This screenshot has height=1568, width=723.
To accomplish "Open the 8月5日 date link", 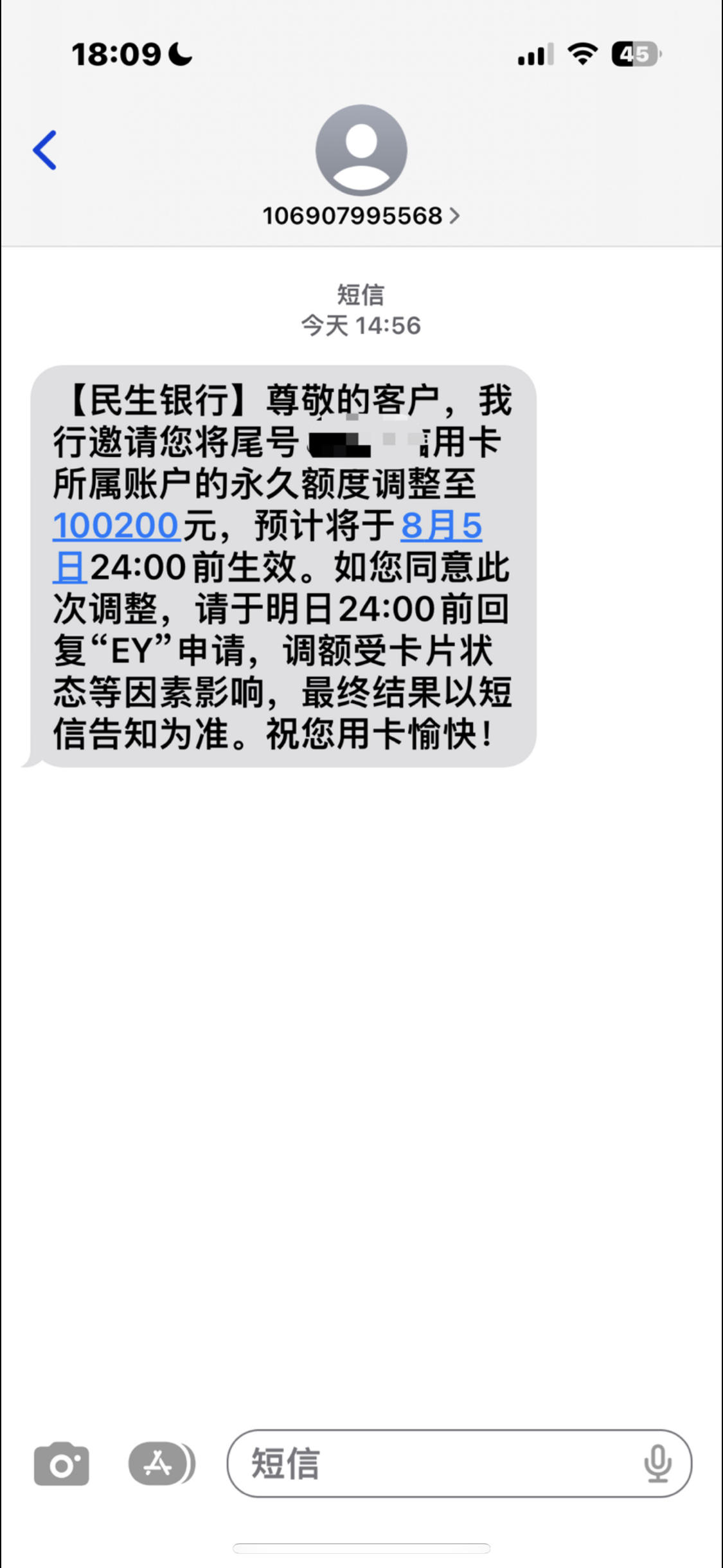I will (441, 525).
